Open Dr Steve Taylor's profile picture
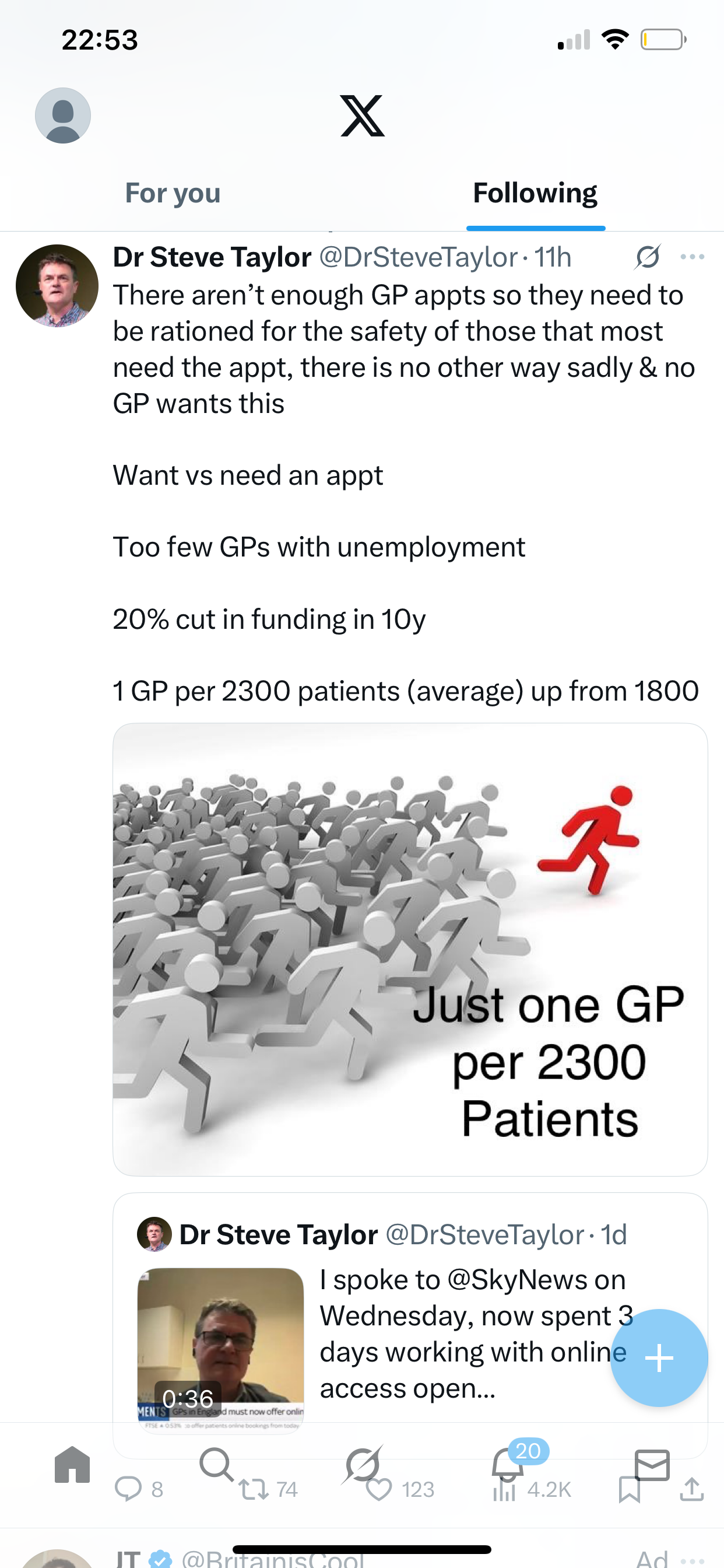724x1568 pixels. [x=57, y=285]
